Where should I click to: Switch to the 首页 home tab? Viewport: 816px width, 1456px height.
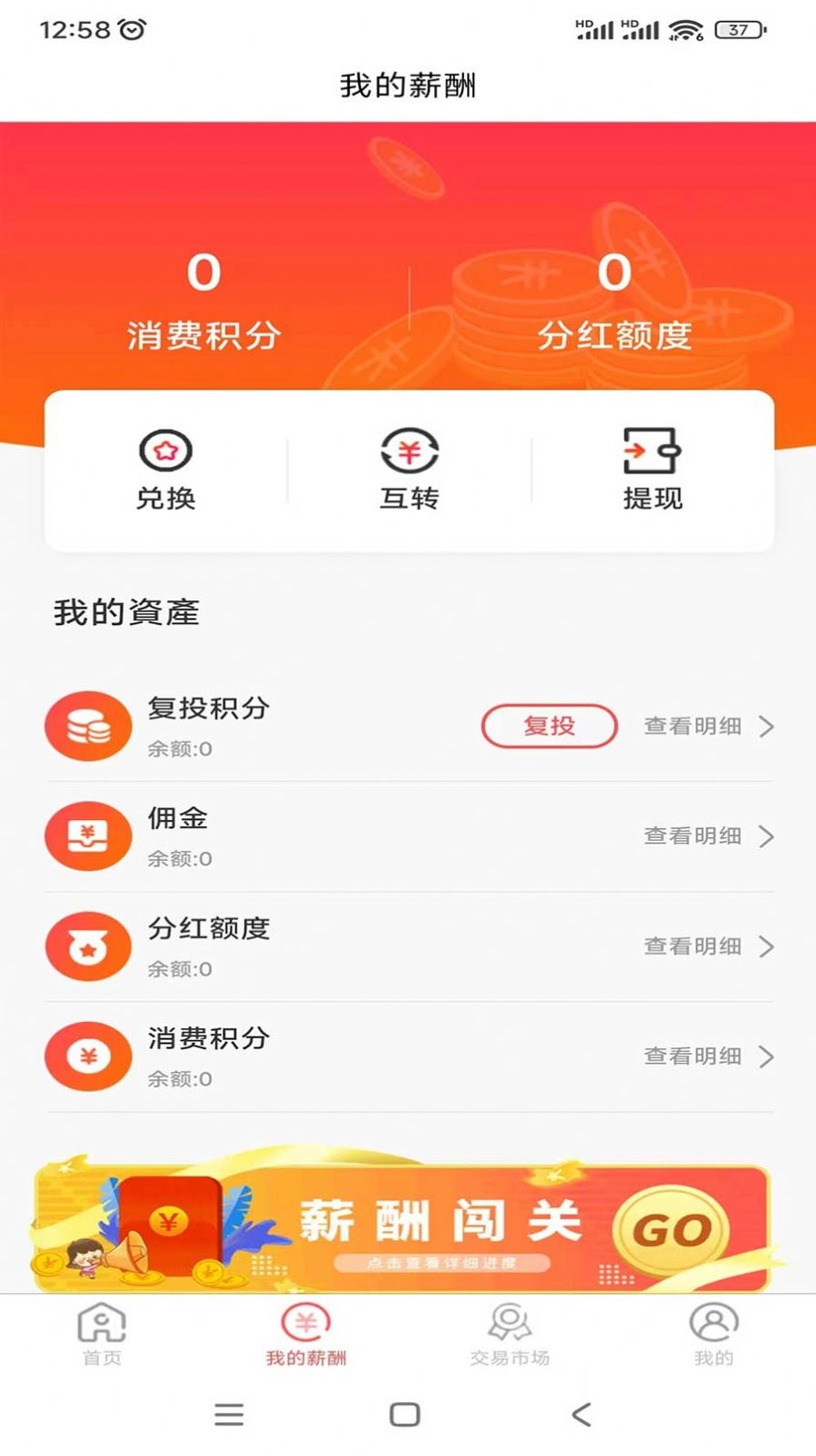pyautogui.click(x=101, y=1334)
